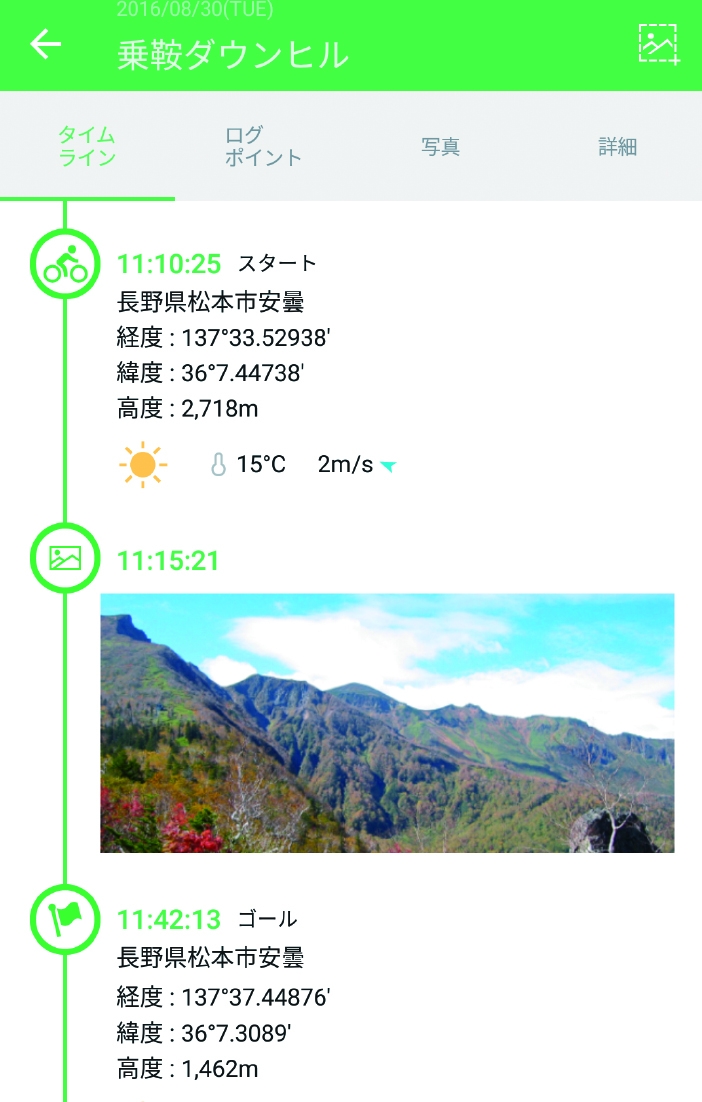Open the 写真 tab
This screenshot has height=1102, width=702.
[x=440, y=147]
